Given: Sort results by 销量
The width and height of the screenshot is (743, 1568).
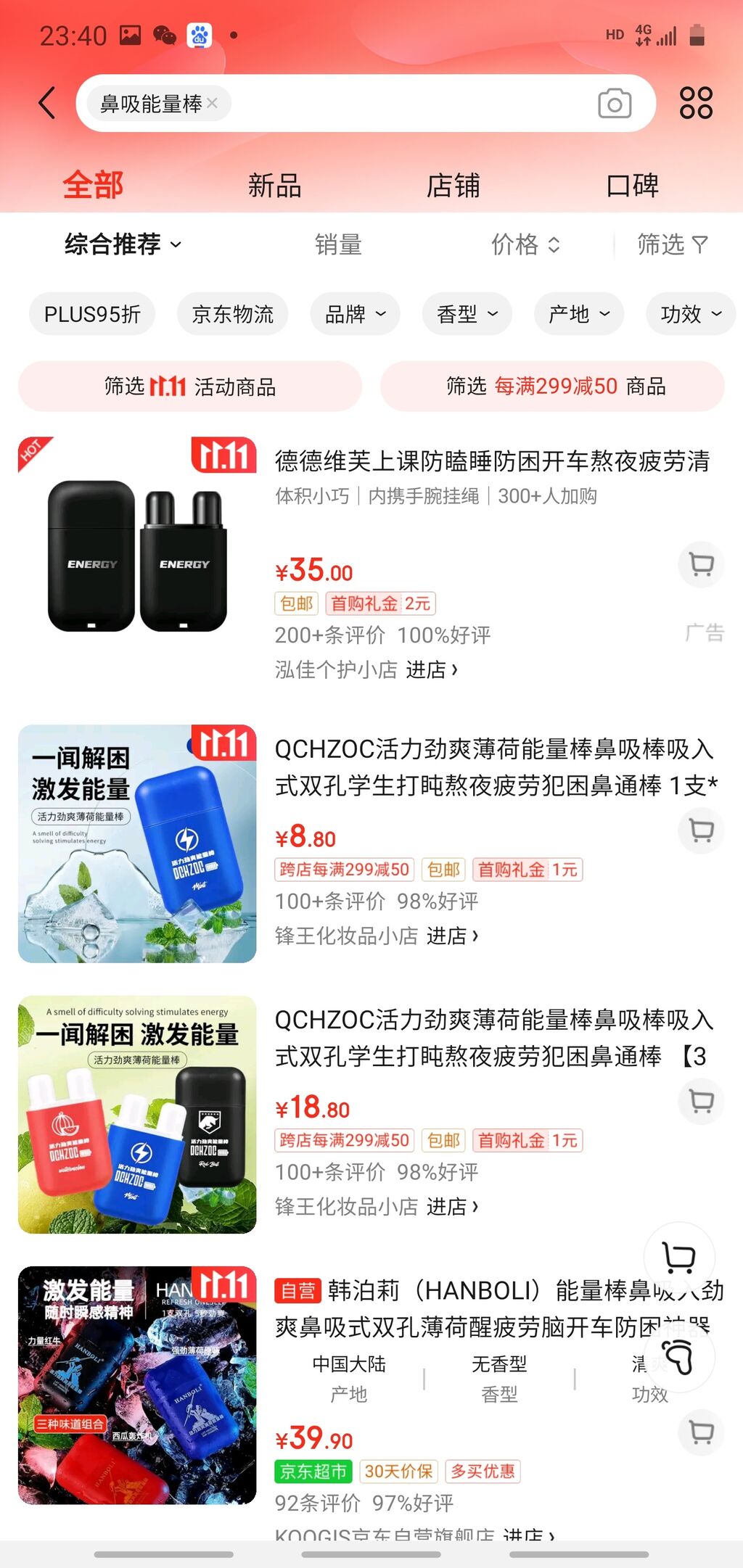Looking at the screenshot, I should pos(338,244).
